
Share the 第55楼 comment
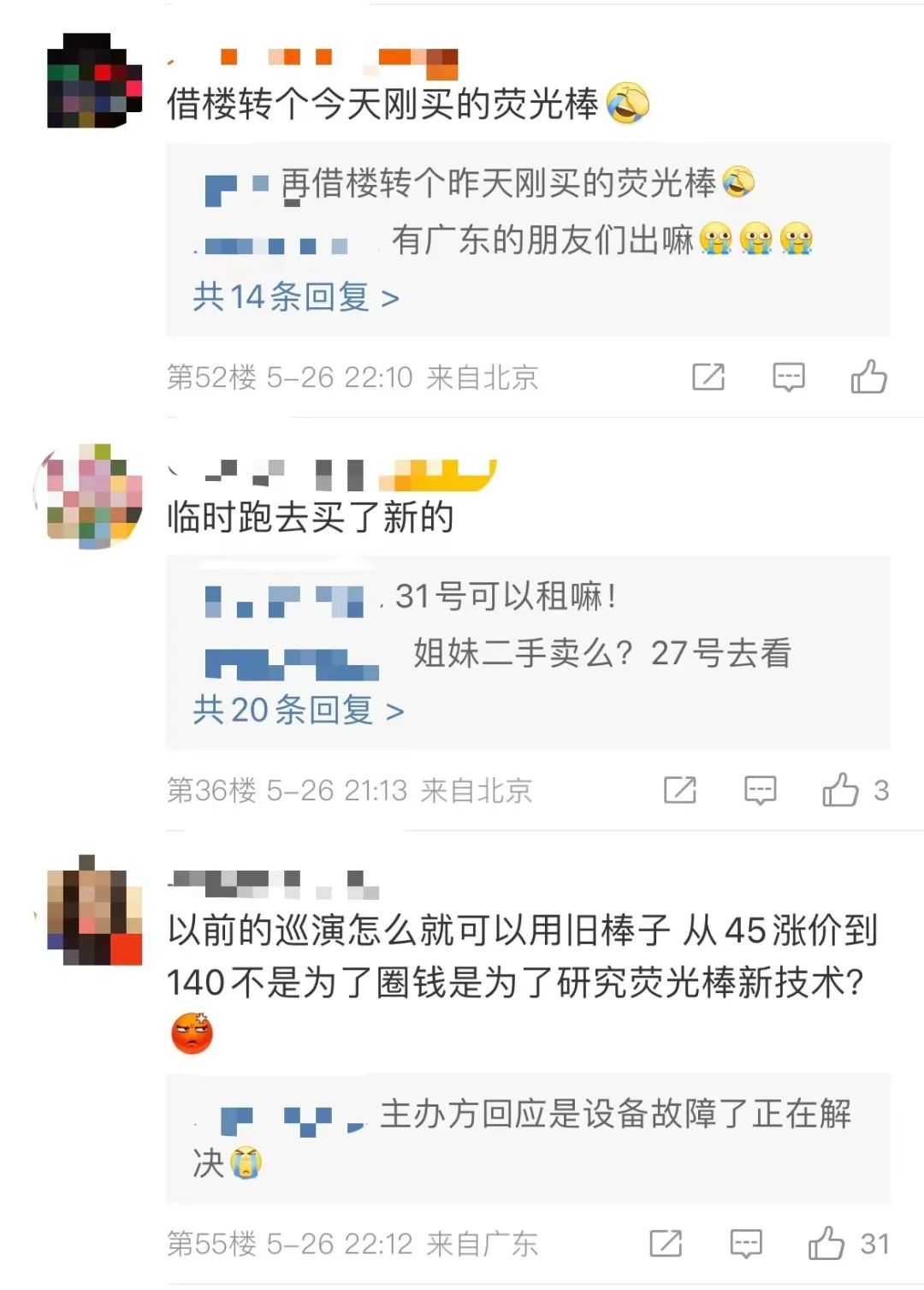pos(666,1243)
